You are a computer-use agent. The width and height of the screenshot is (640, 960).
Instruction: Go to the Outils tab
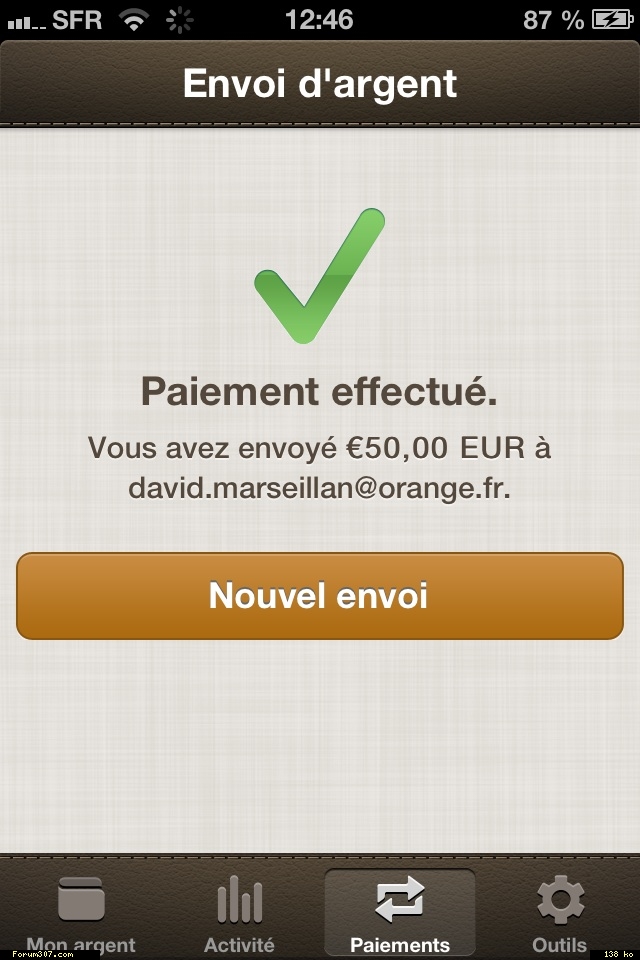(559, 912)
